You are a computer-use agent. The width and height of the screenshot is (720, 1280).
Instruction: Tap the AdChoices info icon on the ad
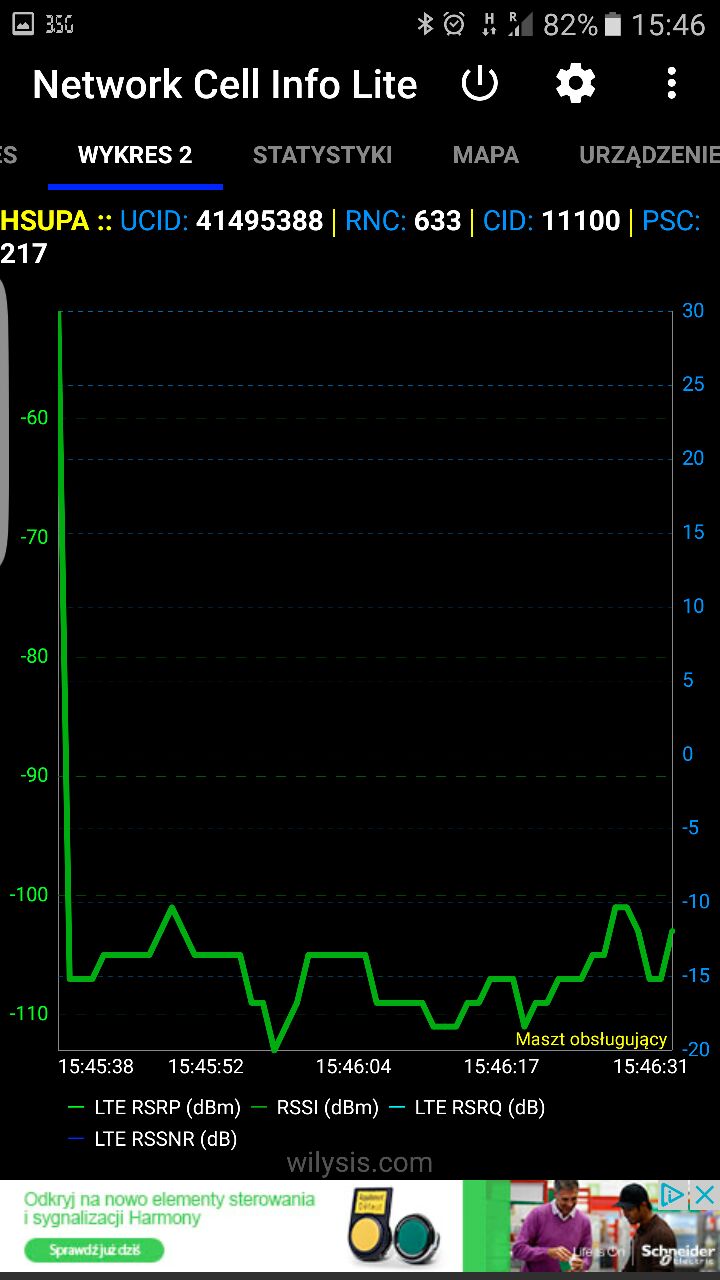[x=674, y=1195]
